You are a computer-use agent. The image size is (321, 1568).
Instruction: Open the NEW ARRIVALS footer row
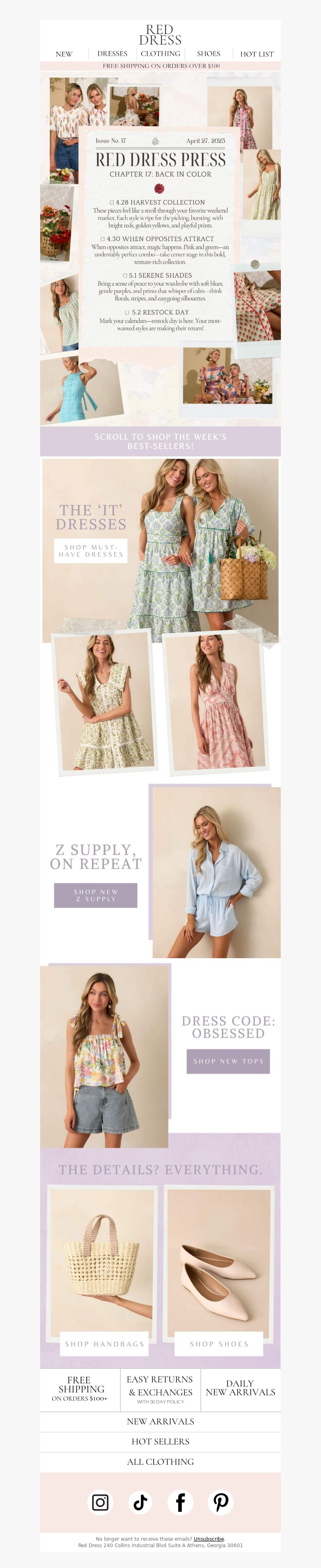click(x=160, y=1421)
